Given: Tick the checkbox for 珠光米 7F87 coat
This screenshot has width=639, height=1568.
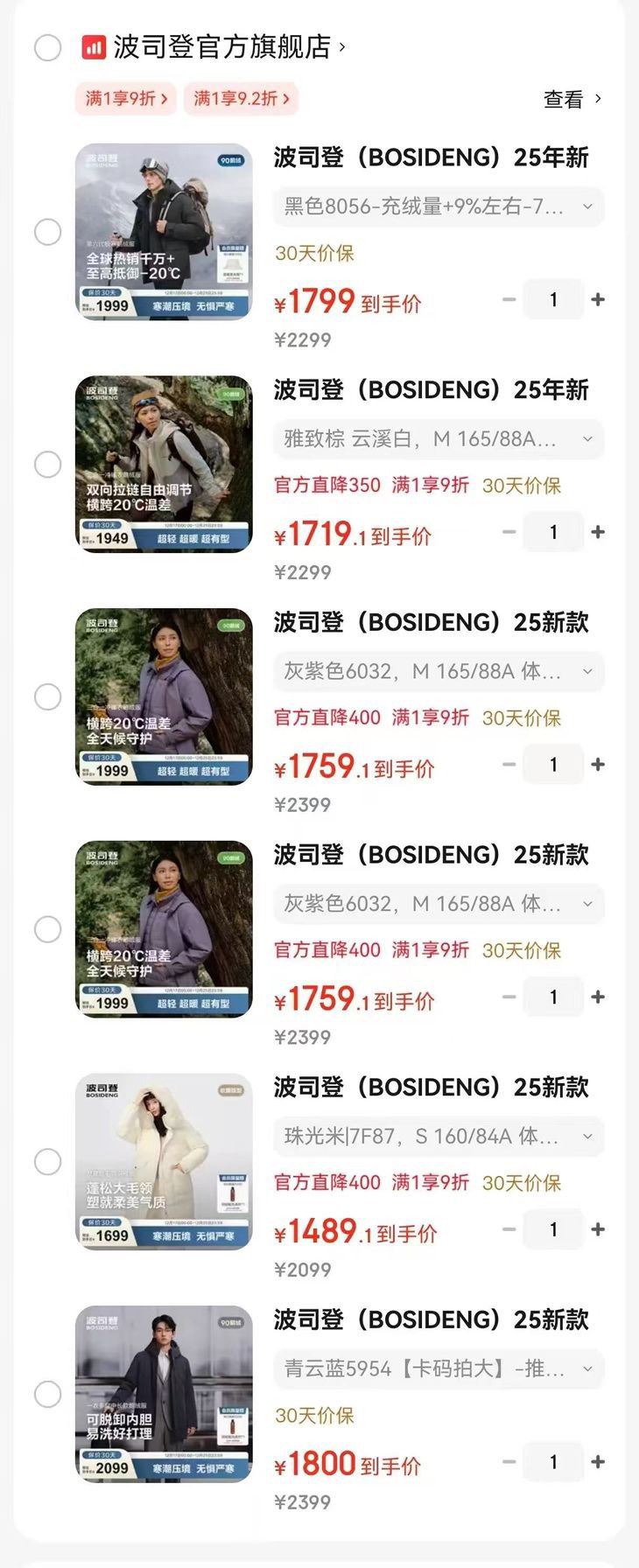Looking at the screenshot, I should (47, 1162).
